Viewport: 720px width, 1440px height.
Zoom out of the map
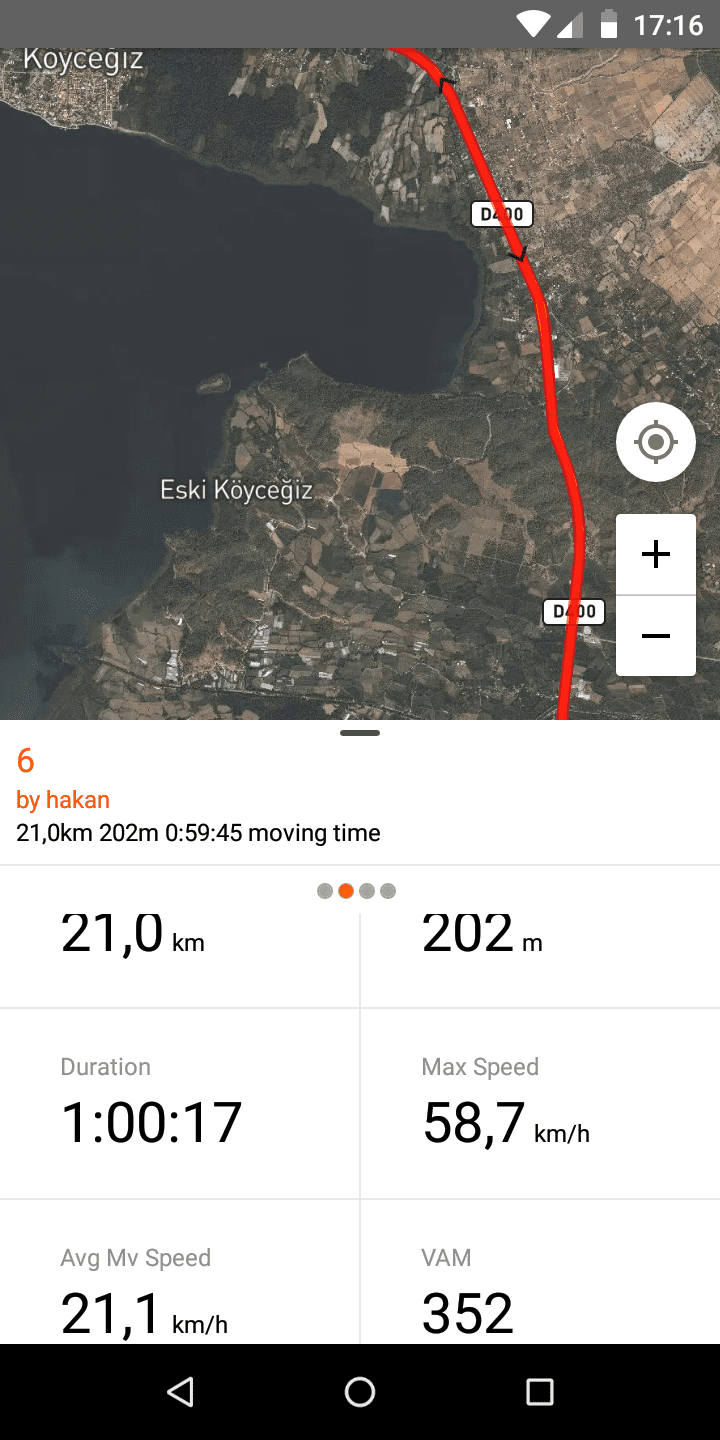[x=655, y=636]
